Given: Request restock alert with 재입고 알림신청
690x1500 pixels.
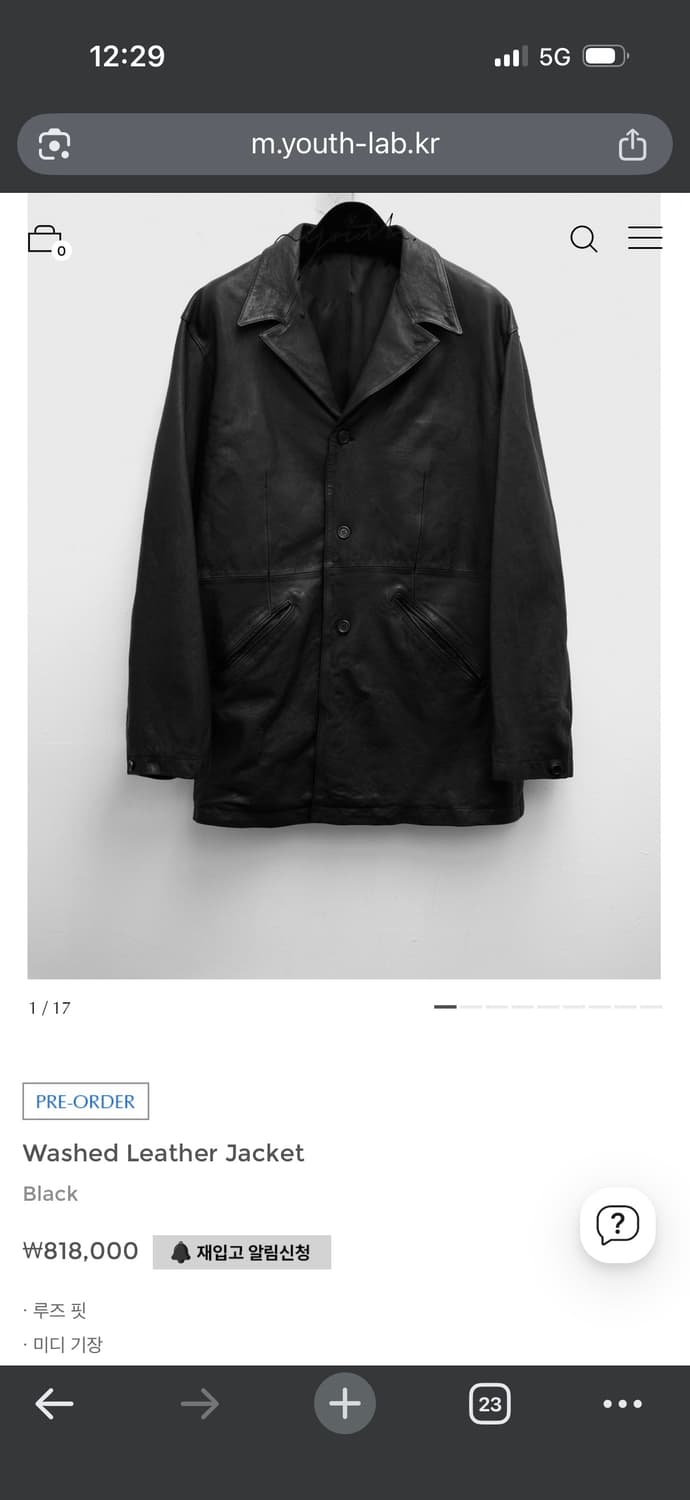Looking at the screenshot, I should [242, 1252].
